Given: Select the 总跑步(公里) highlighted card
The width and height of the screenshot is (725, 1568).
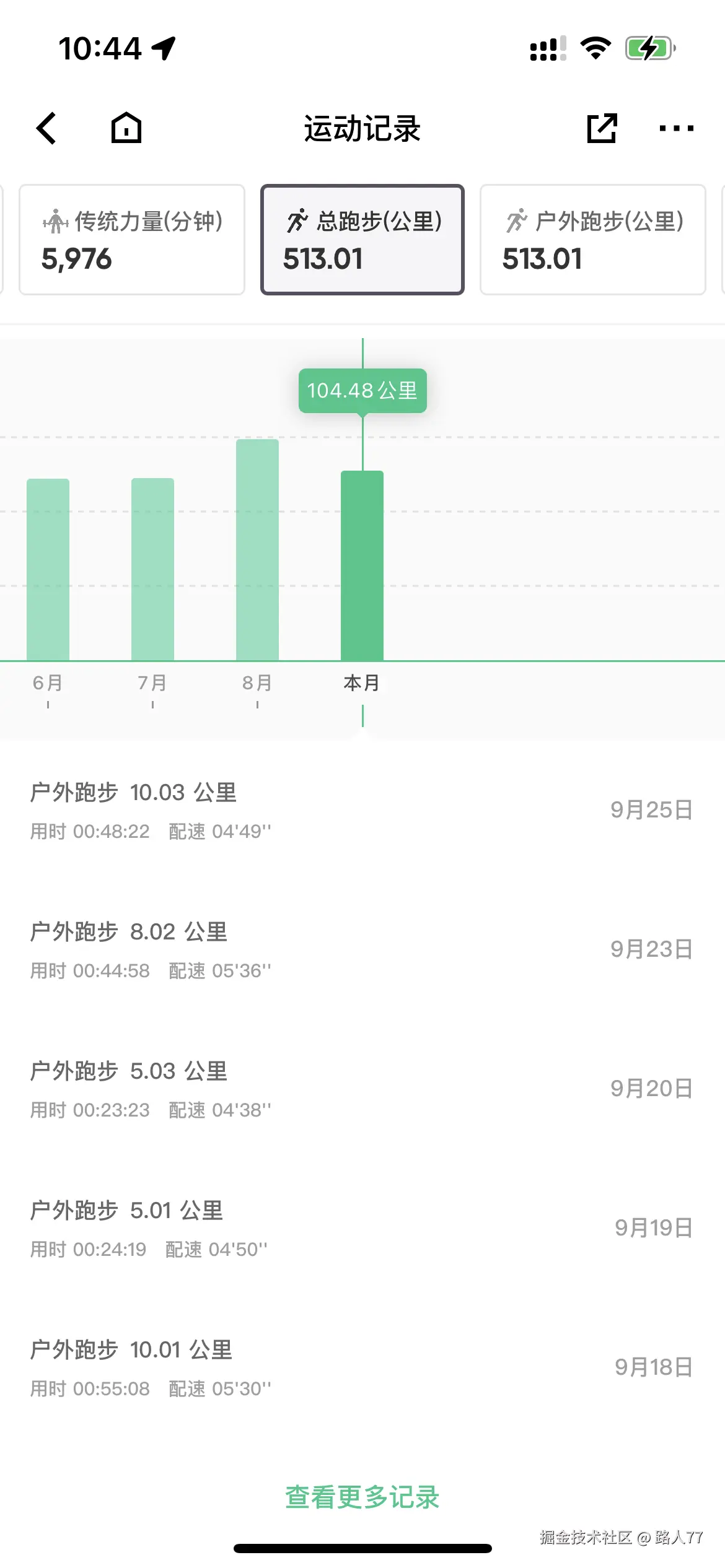Looking at the screenshot, I should [x=362, y=239].
